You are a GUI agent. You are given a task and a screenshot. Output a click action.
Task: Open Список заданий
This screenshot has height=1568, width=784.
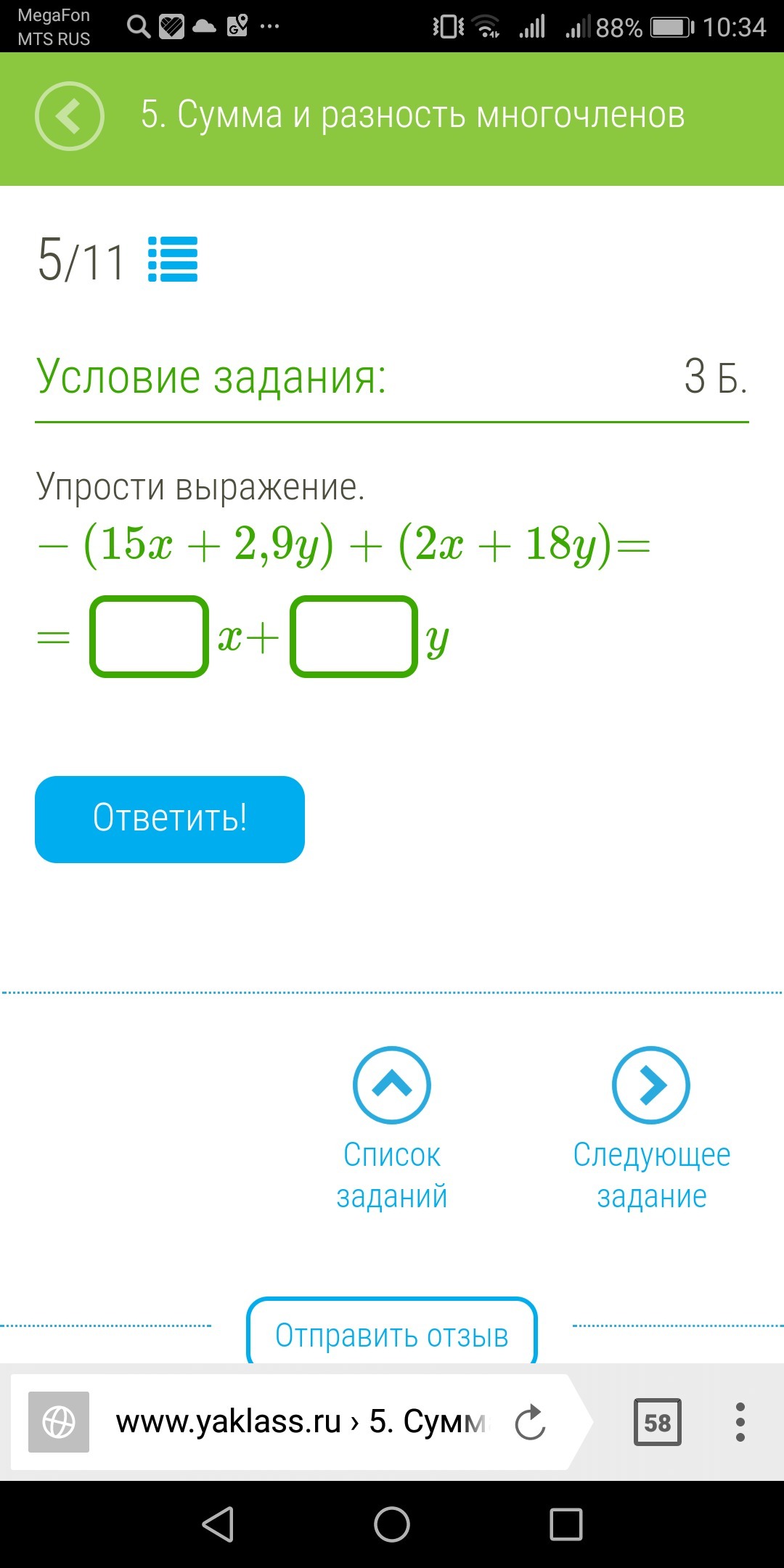pyautogui.click(x=392, y=1129)
